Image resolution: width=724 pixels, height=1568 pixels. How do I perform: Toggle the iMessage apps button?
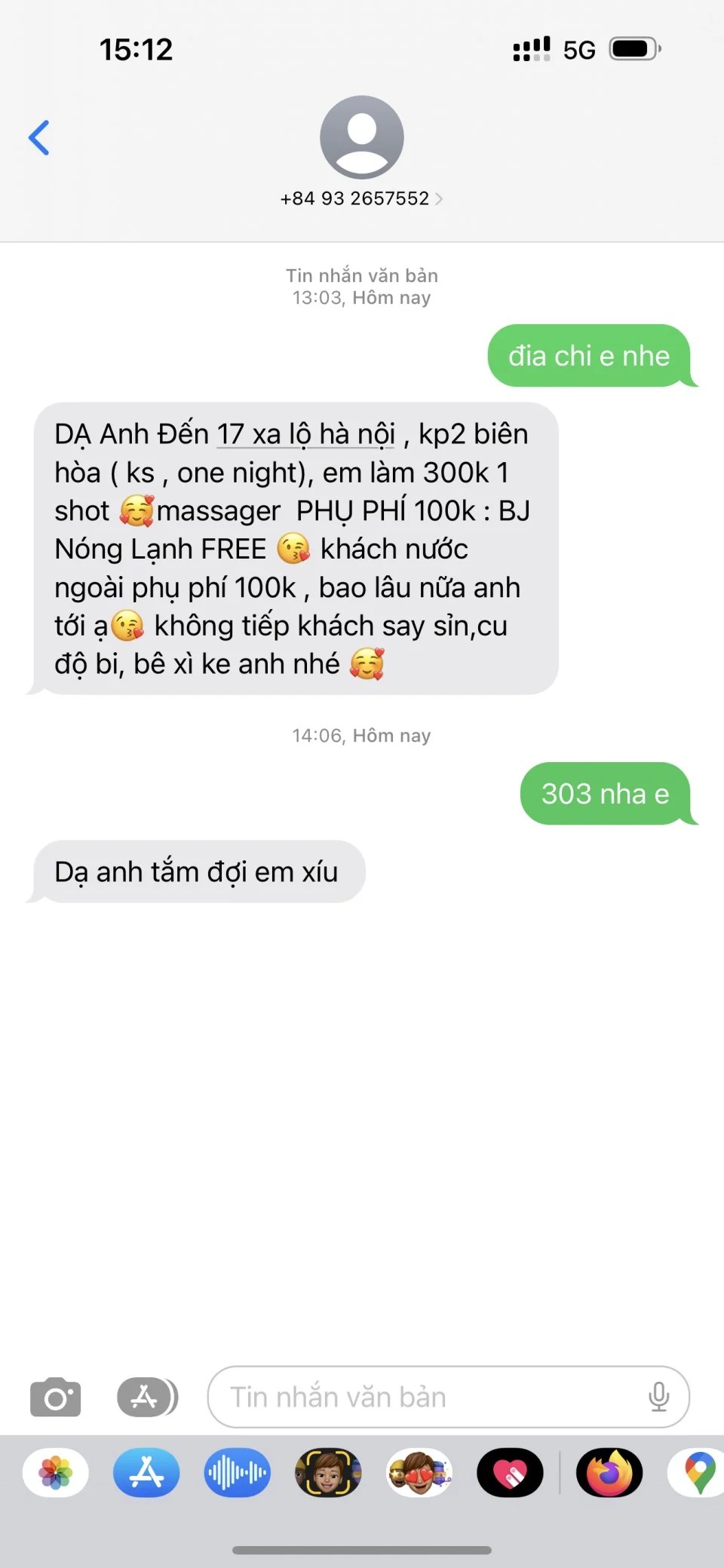(x=147, y=1398)
